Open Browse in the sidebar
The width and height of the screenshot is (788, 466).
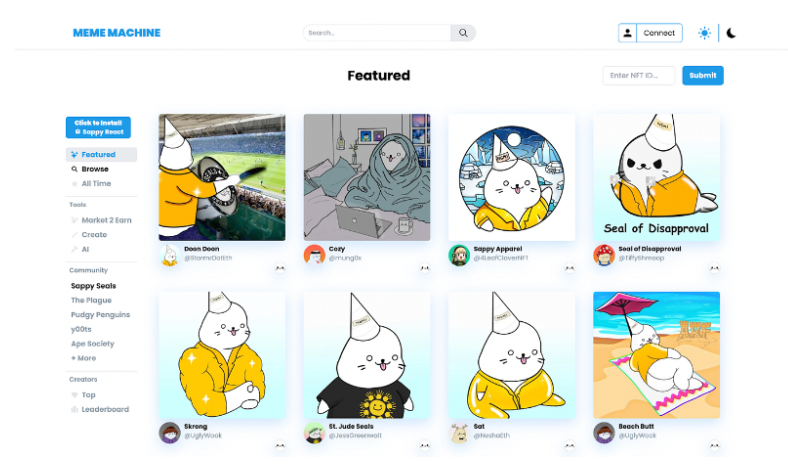(x=95, y=169)
